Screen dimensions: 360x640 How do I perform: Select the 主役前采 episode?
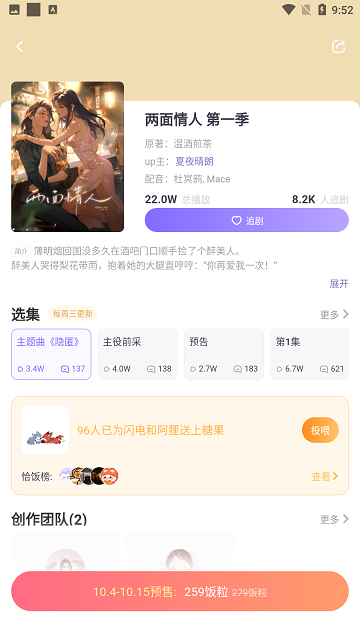(138, 354)
